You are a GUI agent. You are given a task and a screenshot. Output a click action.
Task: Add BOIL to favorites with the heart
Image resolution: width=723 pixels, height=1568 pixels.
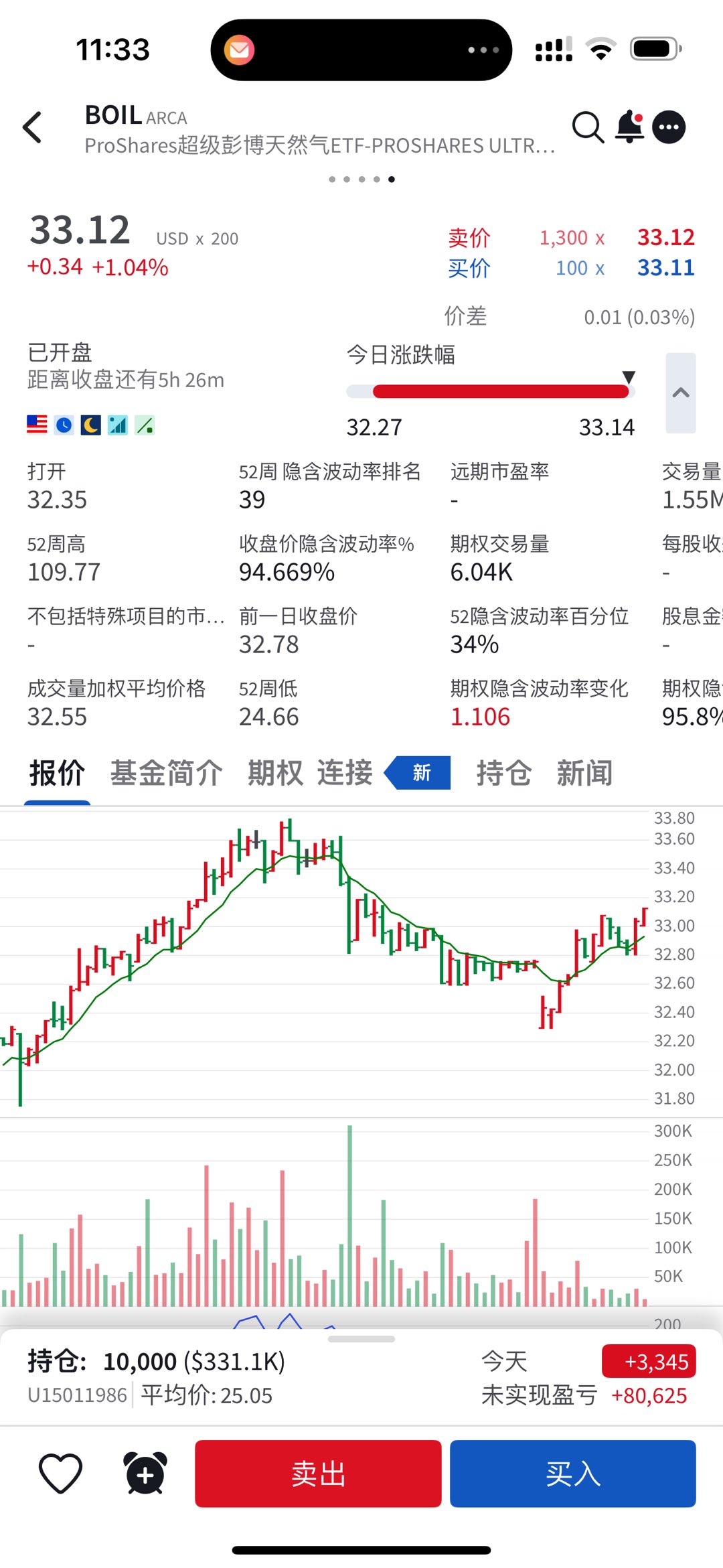click(60, 1474)
